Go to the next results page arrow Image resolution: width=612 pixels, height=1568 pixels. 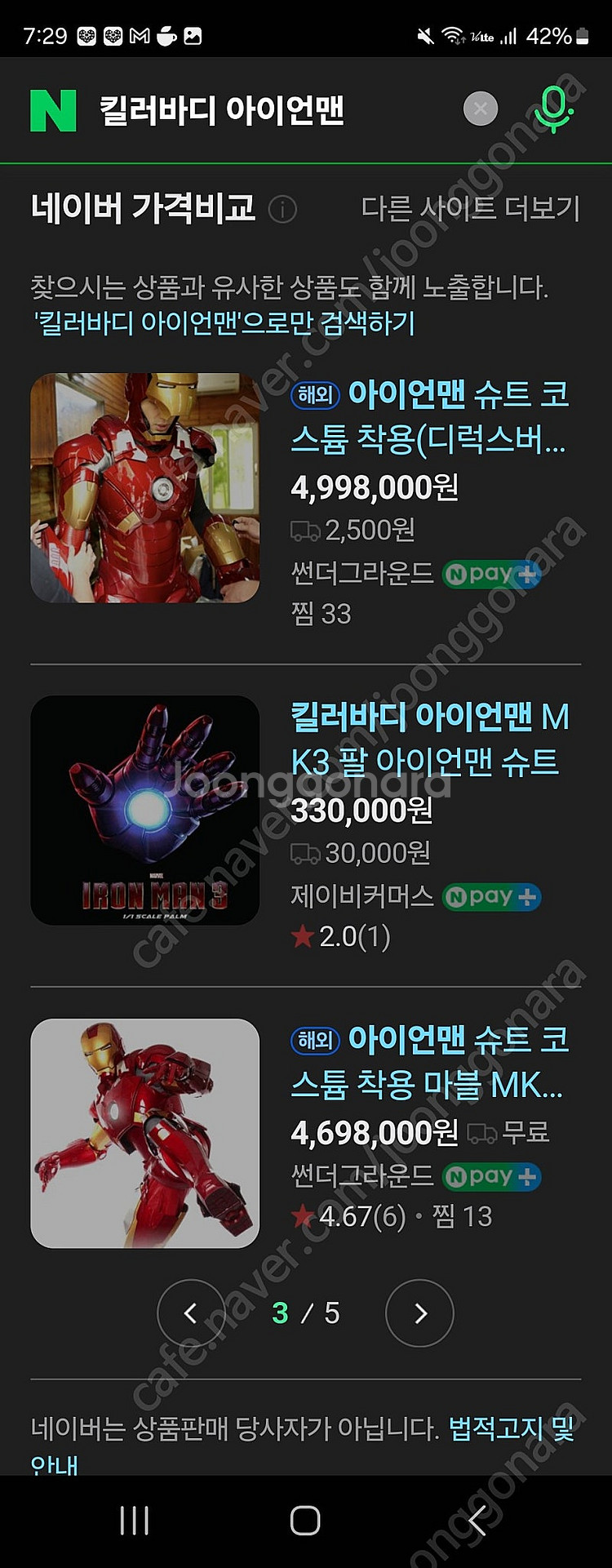pos(419,1313)
